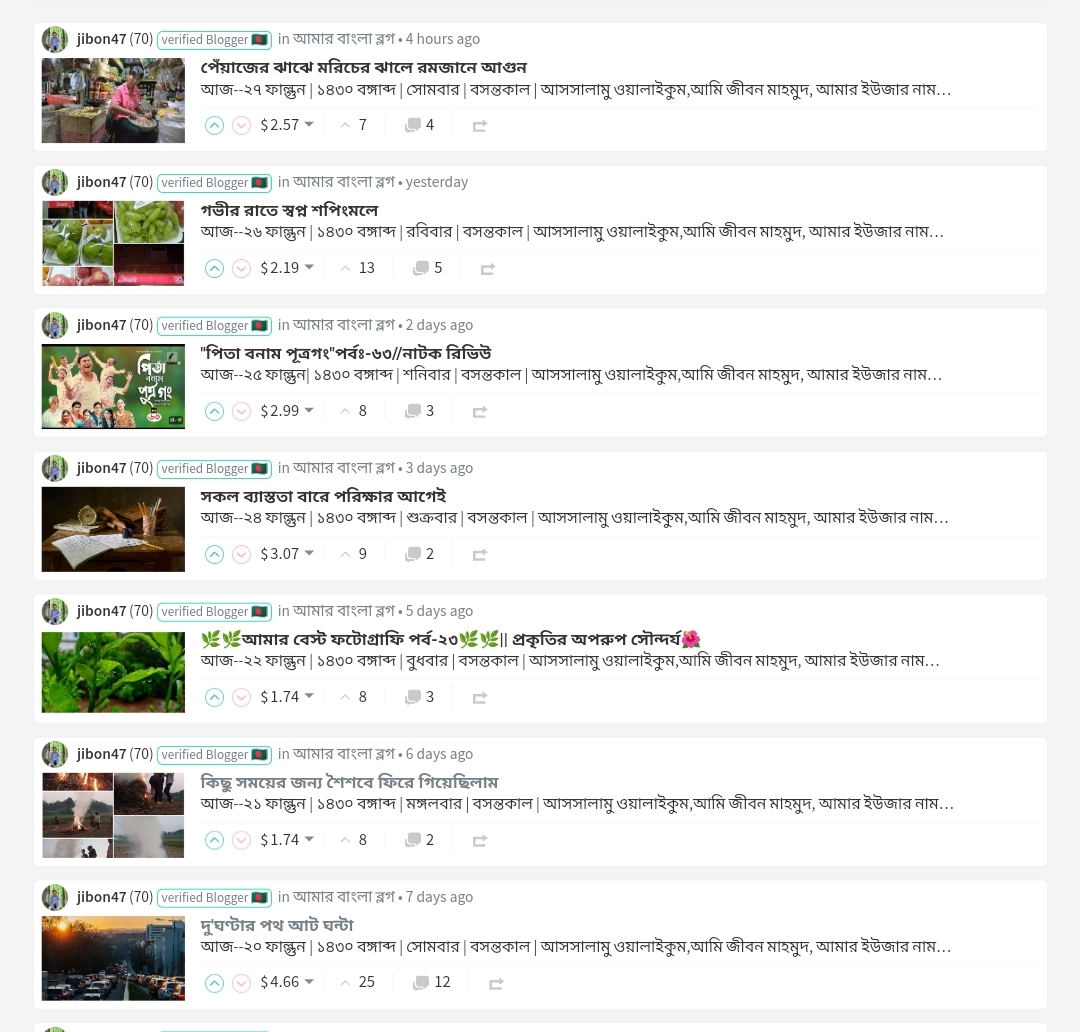Open the thumbnail of the 3 days ago post
The width and height of the screenshot is (1080, 1032).
coord(113,529)
